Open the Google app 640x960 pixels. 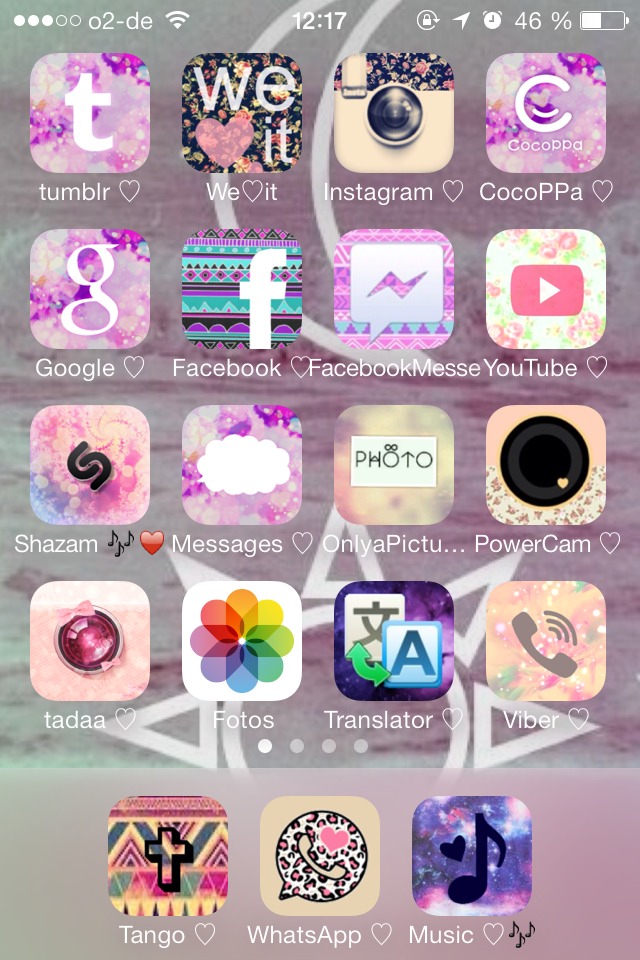pyautogui.click(x=90, y=289)
